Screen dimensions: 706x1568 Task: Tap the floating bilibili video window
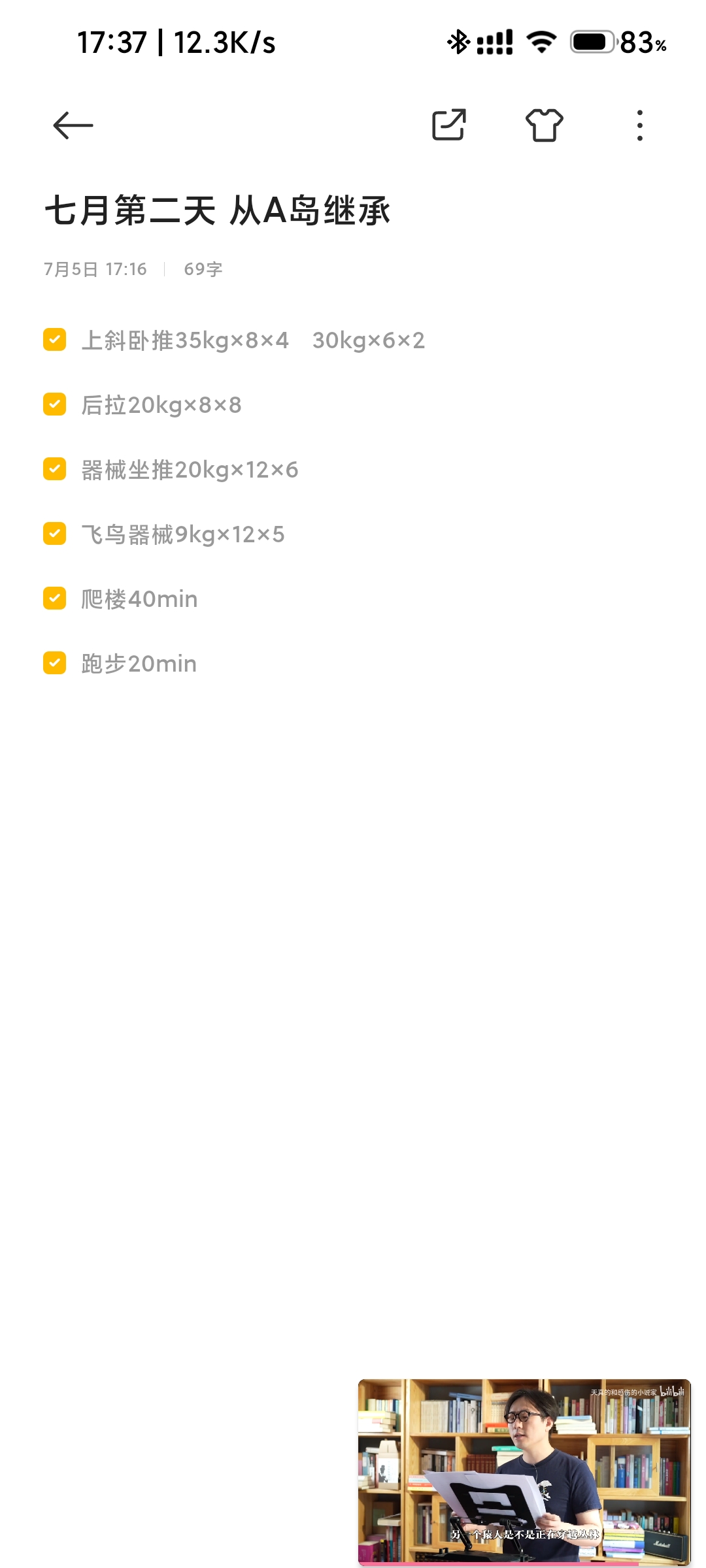coord(524,1472)
